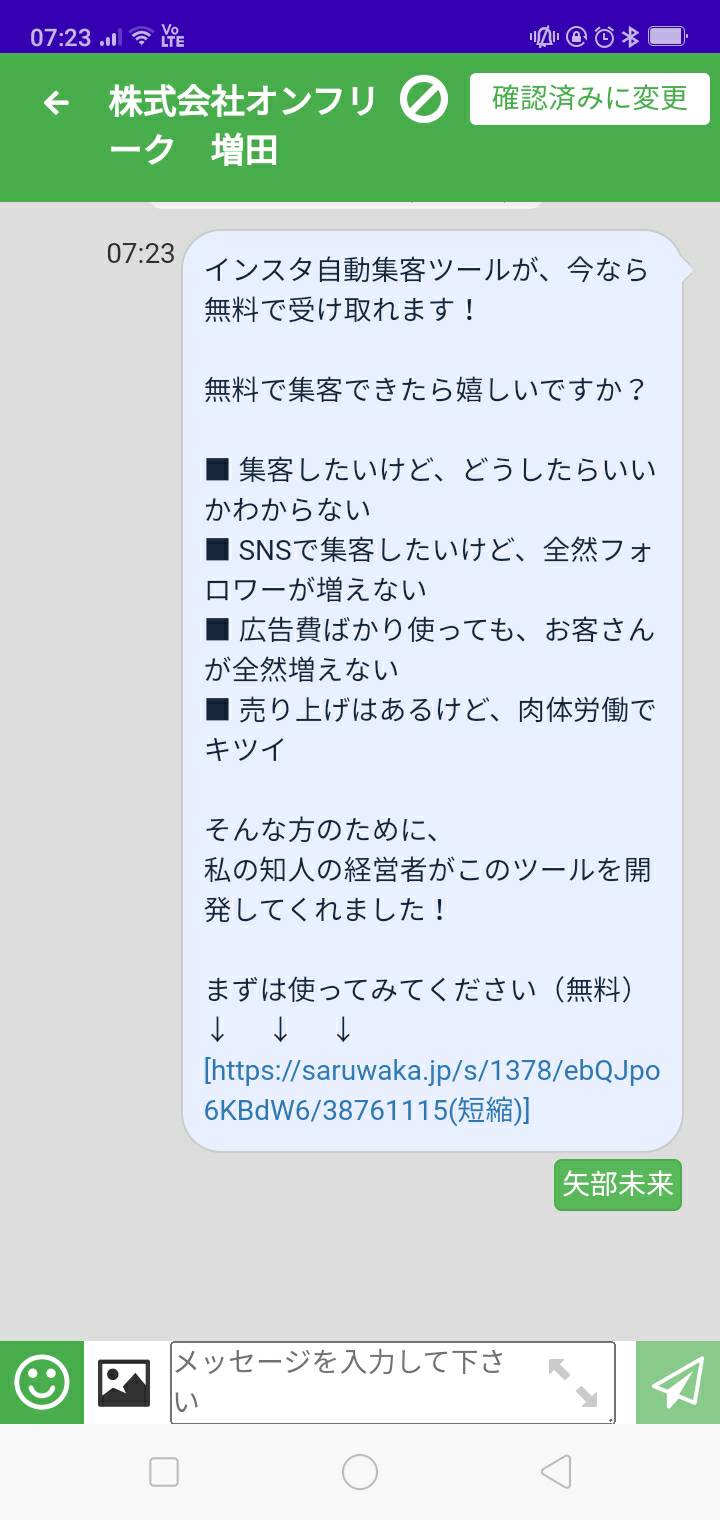
Task: Open the saruwaka.jp shortened link
Action: pyautogui.click(x=432, y=1090)
